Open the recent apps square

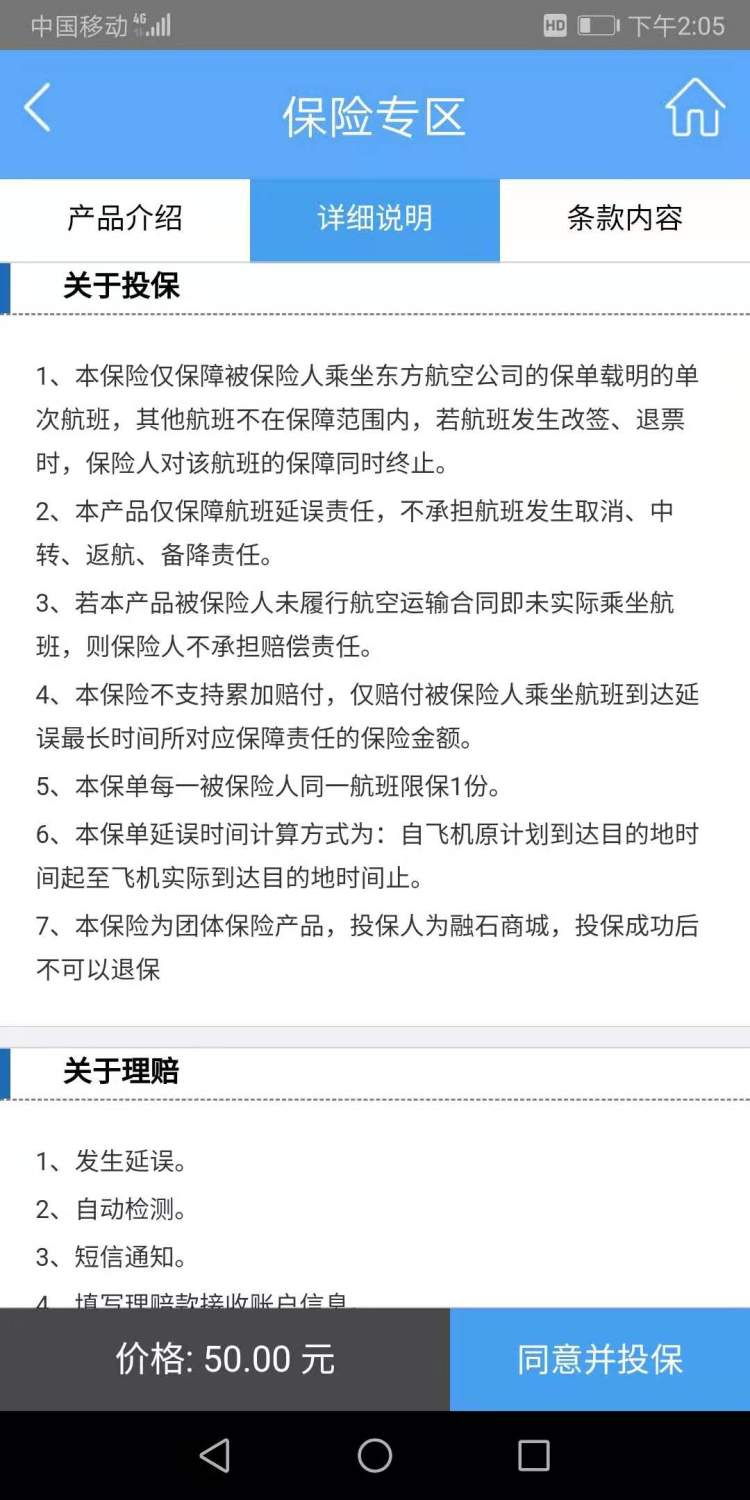[x=533, y=1455]
